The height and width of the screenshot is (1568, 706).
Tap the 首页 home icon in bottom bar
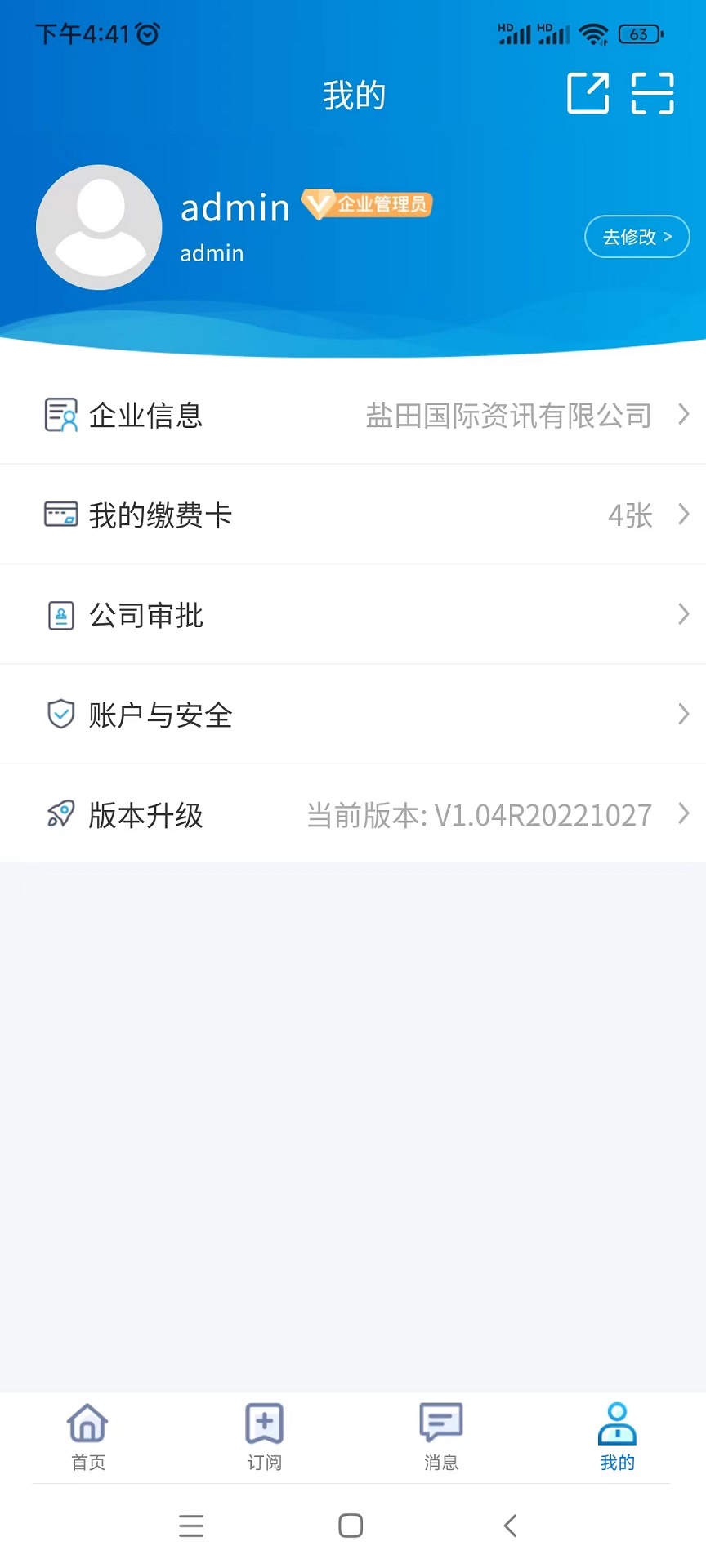point(87,1423)
